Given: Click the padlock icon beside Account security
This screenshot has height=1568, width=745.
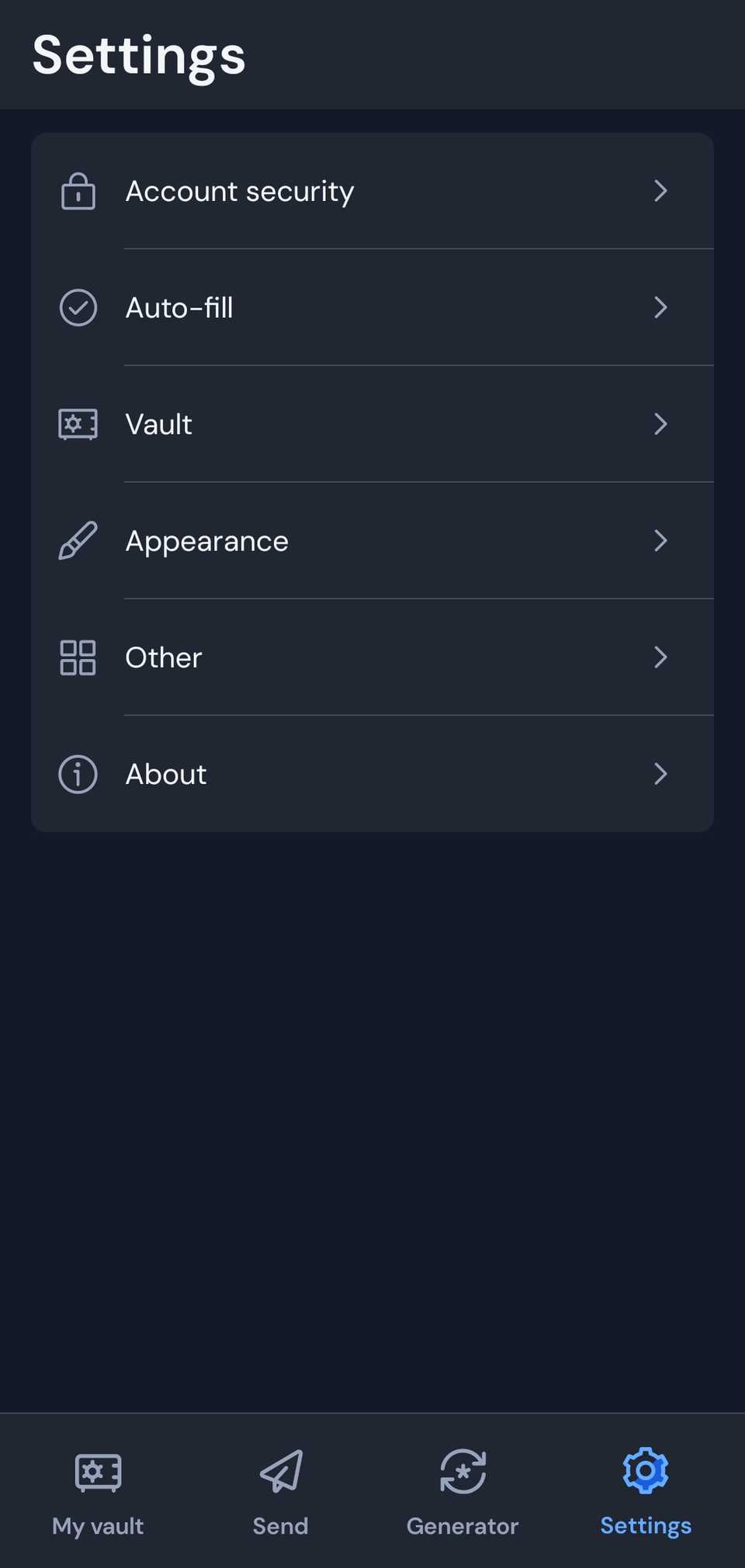Looking at the screenshot, I should (x=78, y=191).
